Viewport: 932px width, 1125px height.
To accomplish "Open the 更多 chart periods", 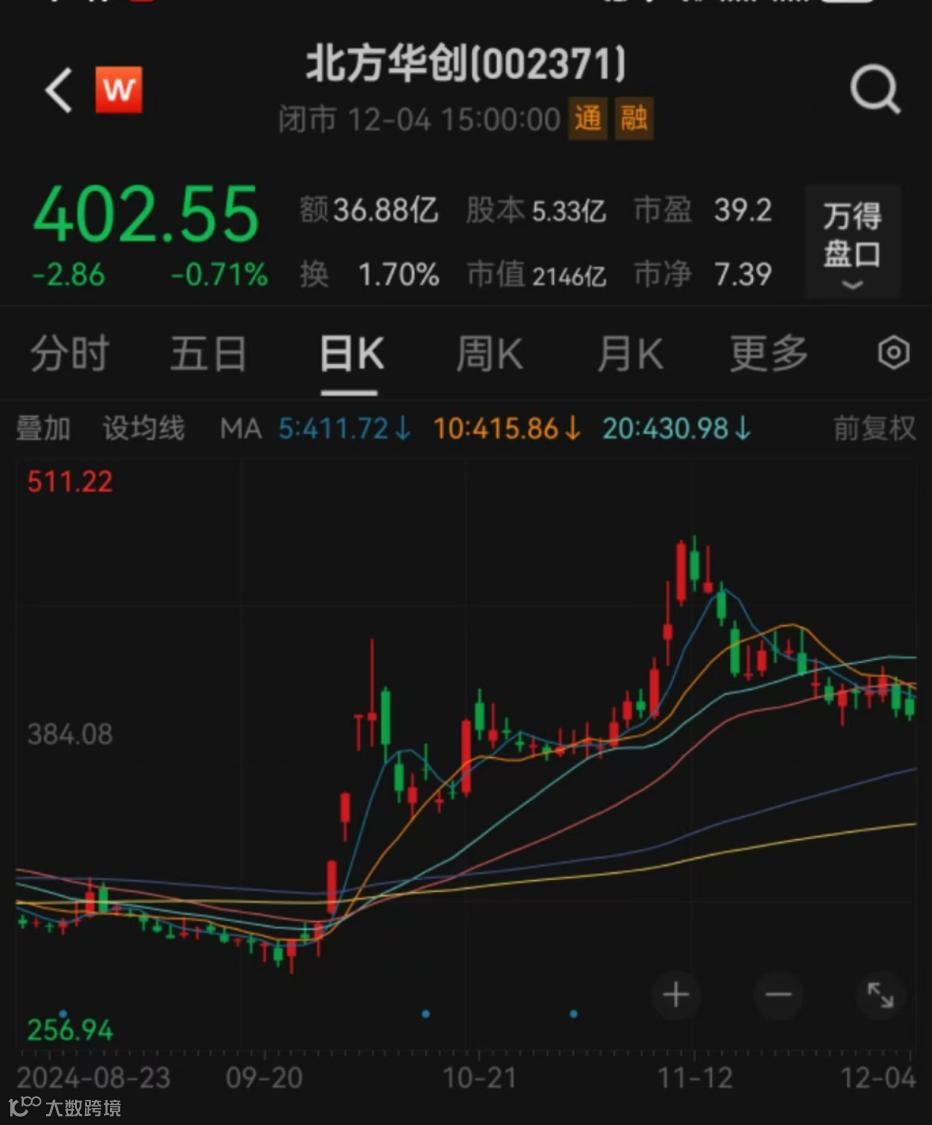I will click(x=768, y=354).
